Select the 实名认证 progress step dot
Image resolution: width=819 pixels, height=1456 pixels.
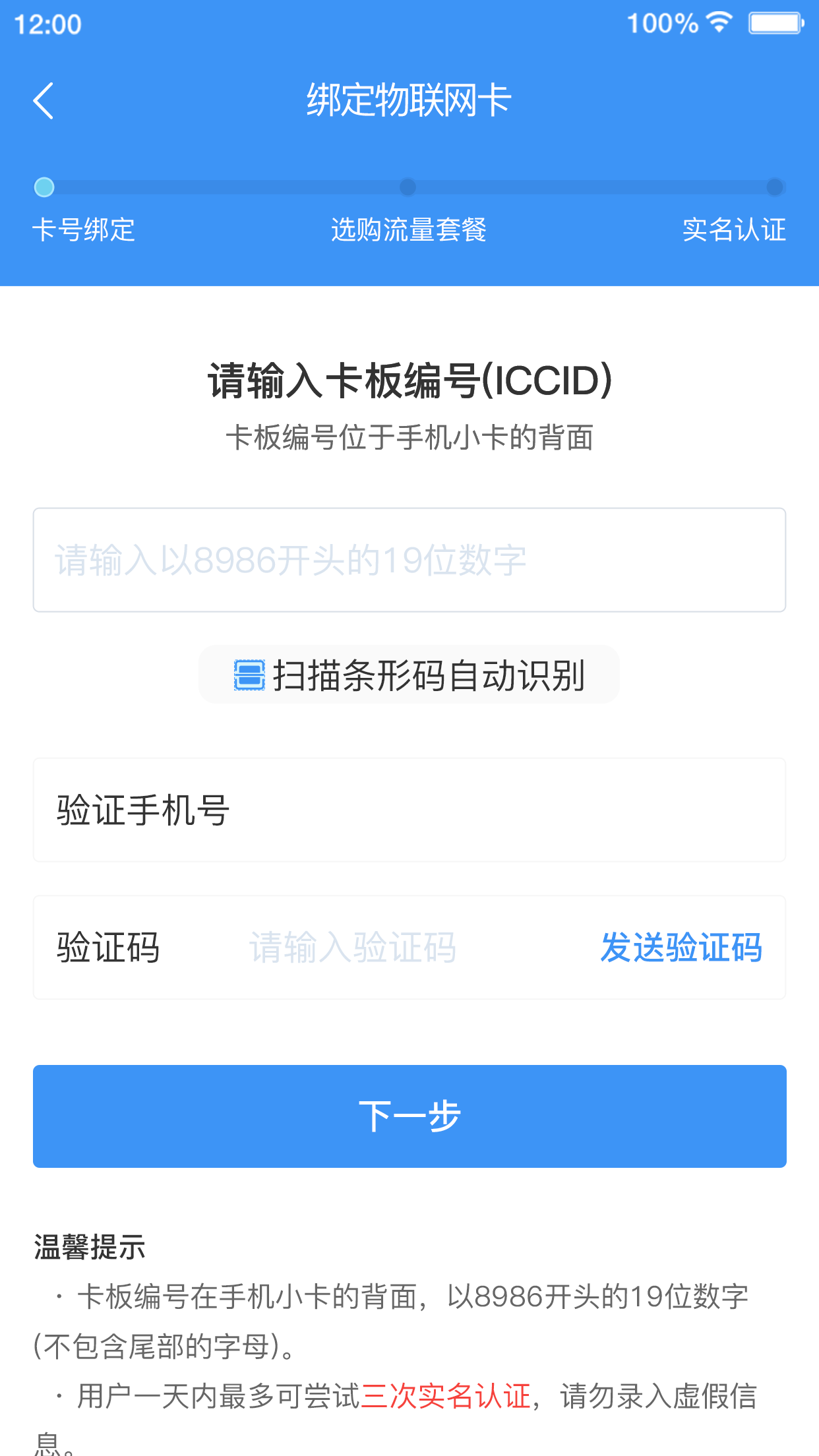(x=775, y=187)
